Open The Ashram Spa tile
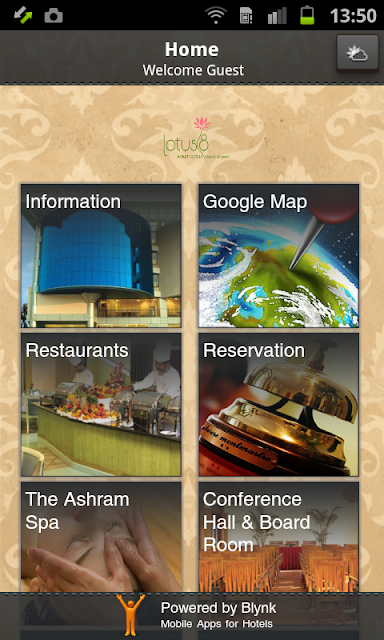This screenshot has height=640, width=384. click(101, 537)
